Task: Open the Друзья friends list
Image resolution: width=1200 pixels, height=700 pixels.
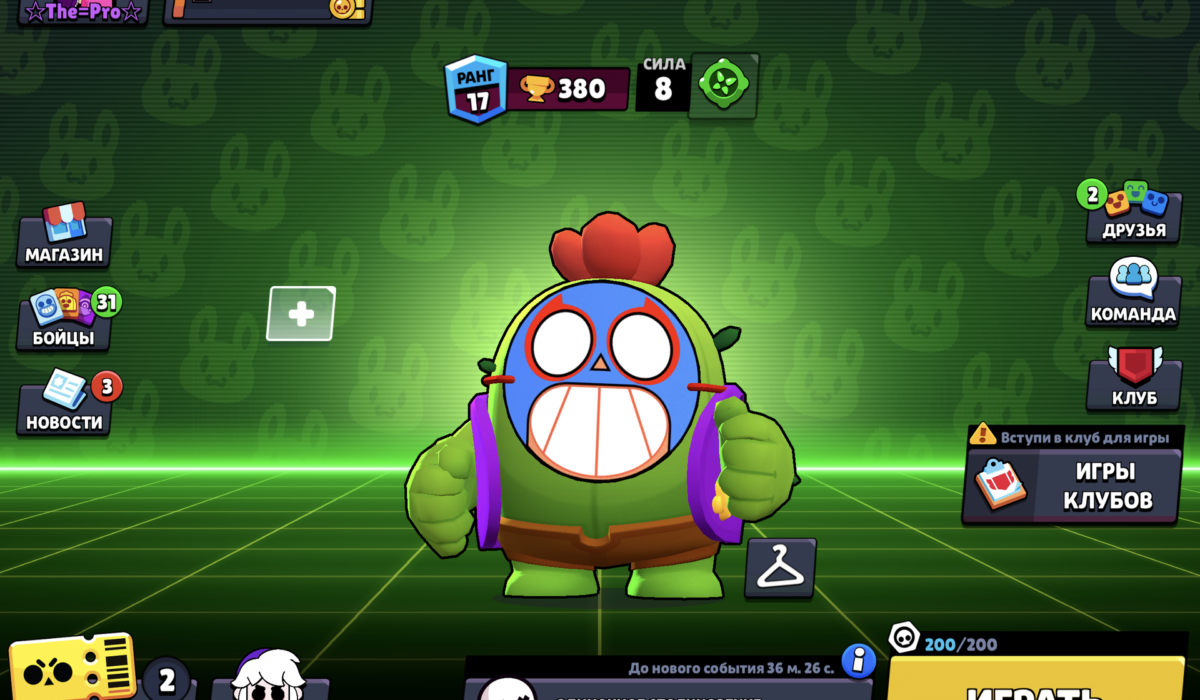Action: (x=1133, y=213)
